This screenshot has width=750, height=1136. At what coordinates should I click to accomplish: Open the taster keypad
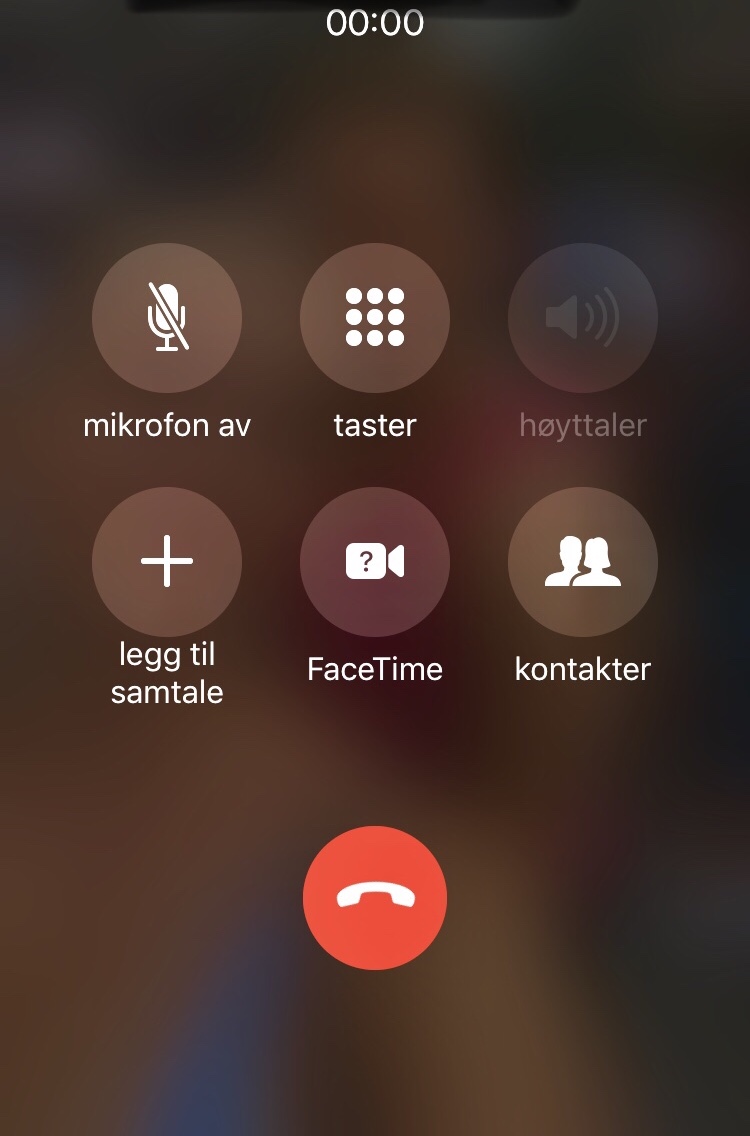coord(375,318)
